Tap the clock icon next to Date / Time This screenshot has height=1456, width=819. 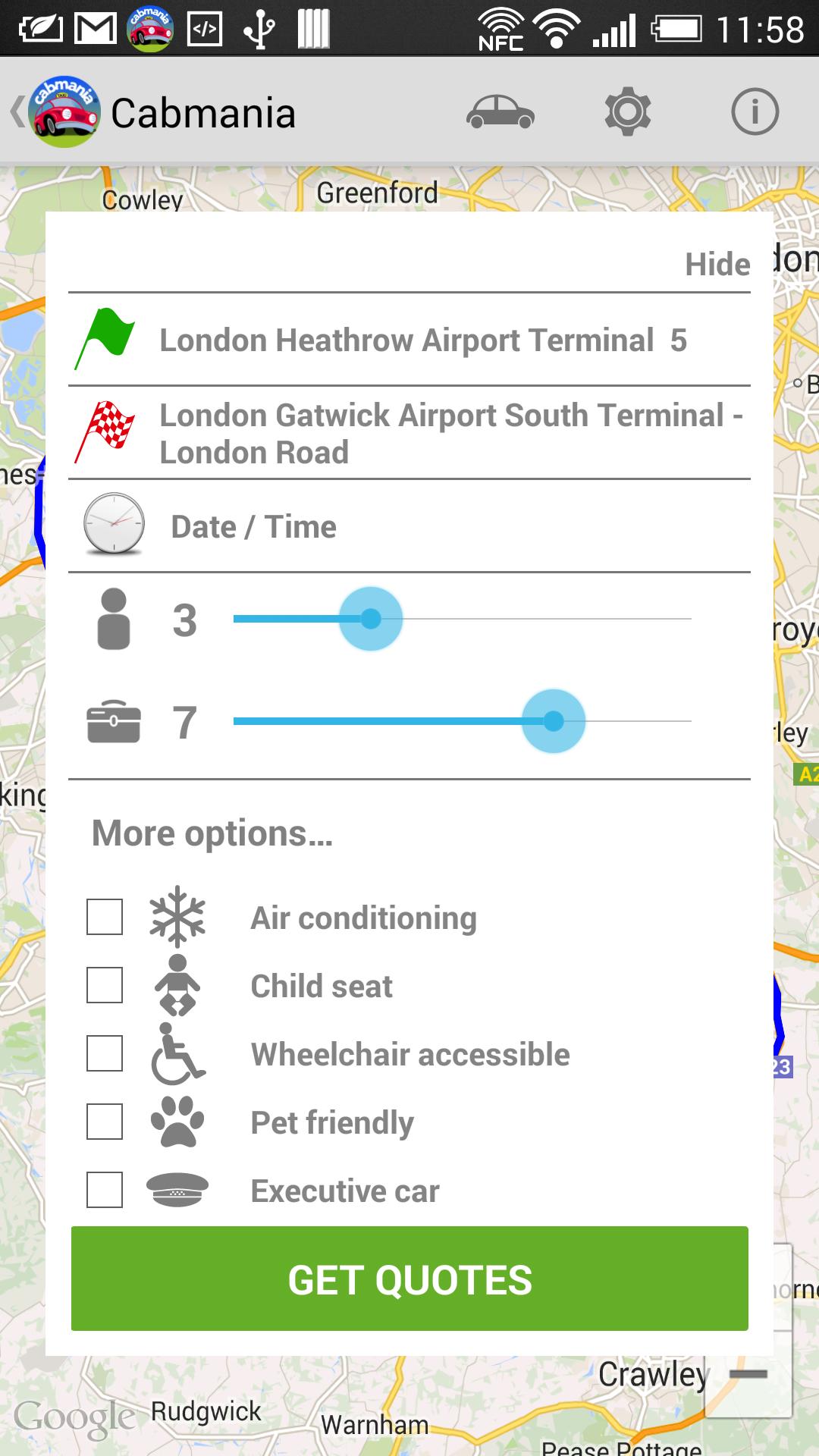[x=114, y=526]
